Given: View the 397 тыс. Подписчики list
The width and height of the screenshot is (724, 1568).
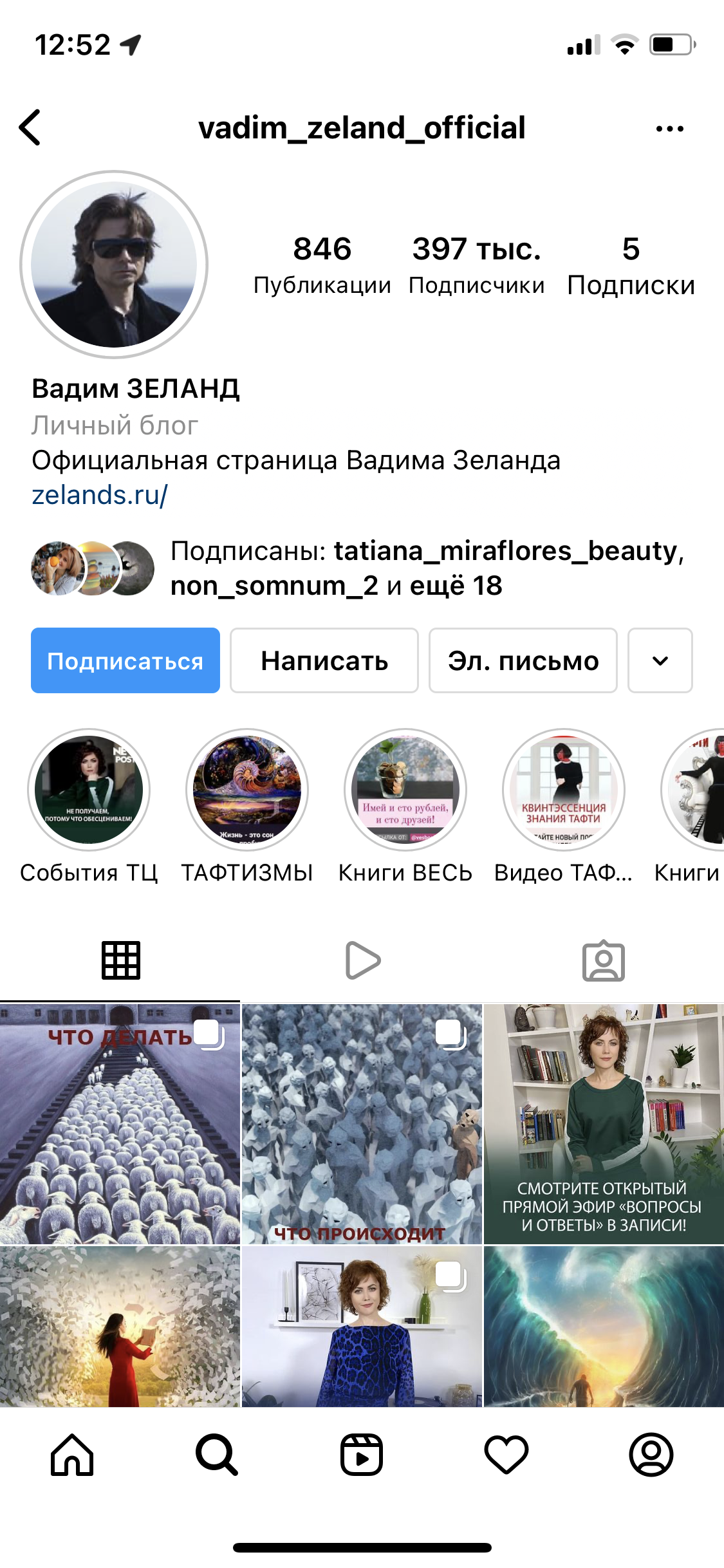Looking at the screenshot, I should point(476,264).
